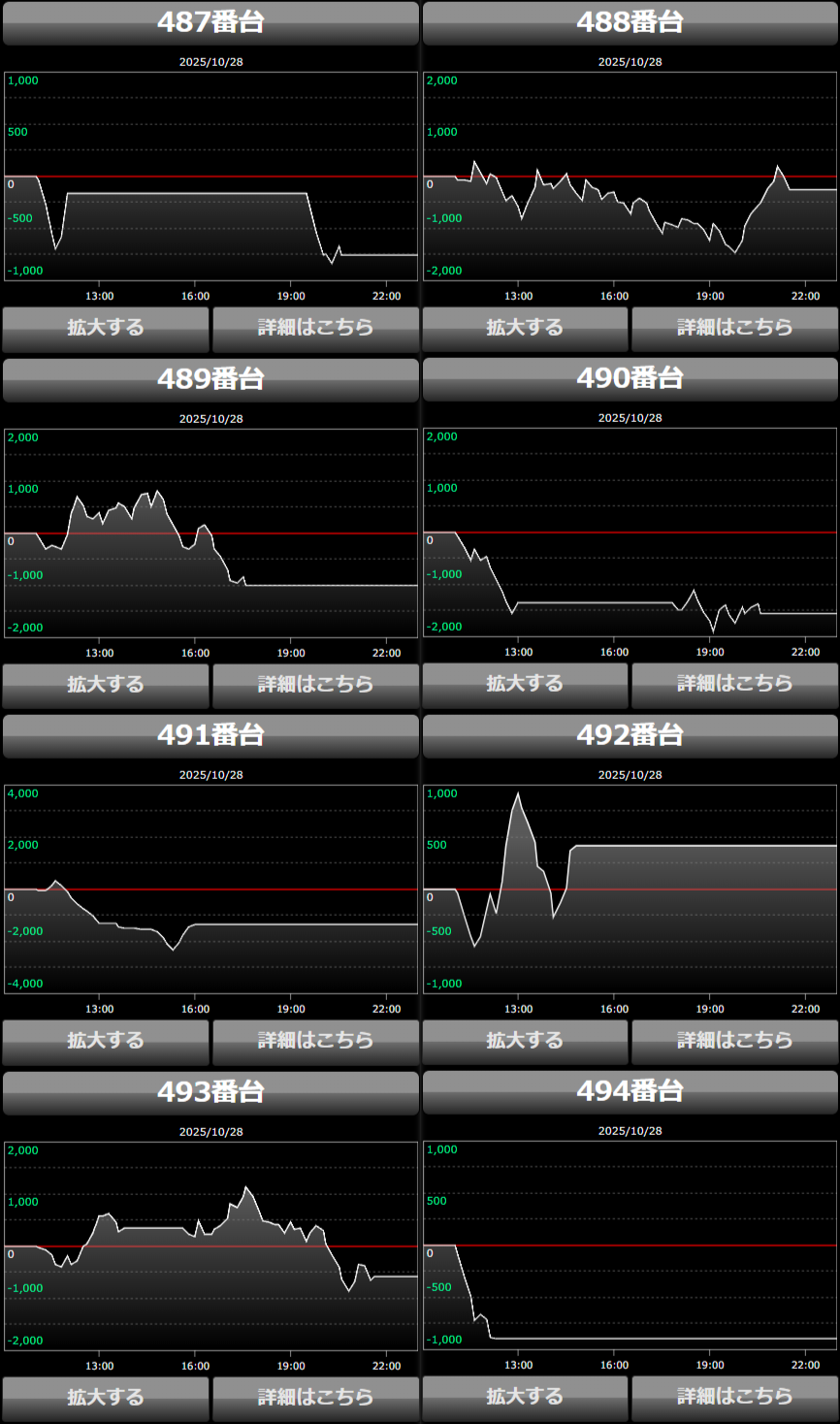This screenshot has width=840, height=1424.
Task: Choose the 492番台 header bar
Action: click(630, 735)
